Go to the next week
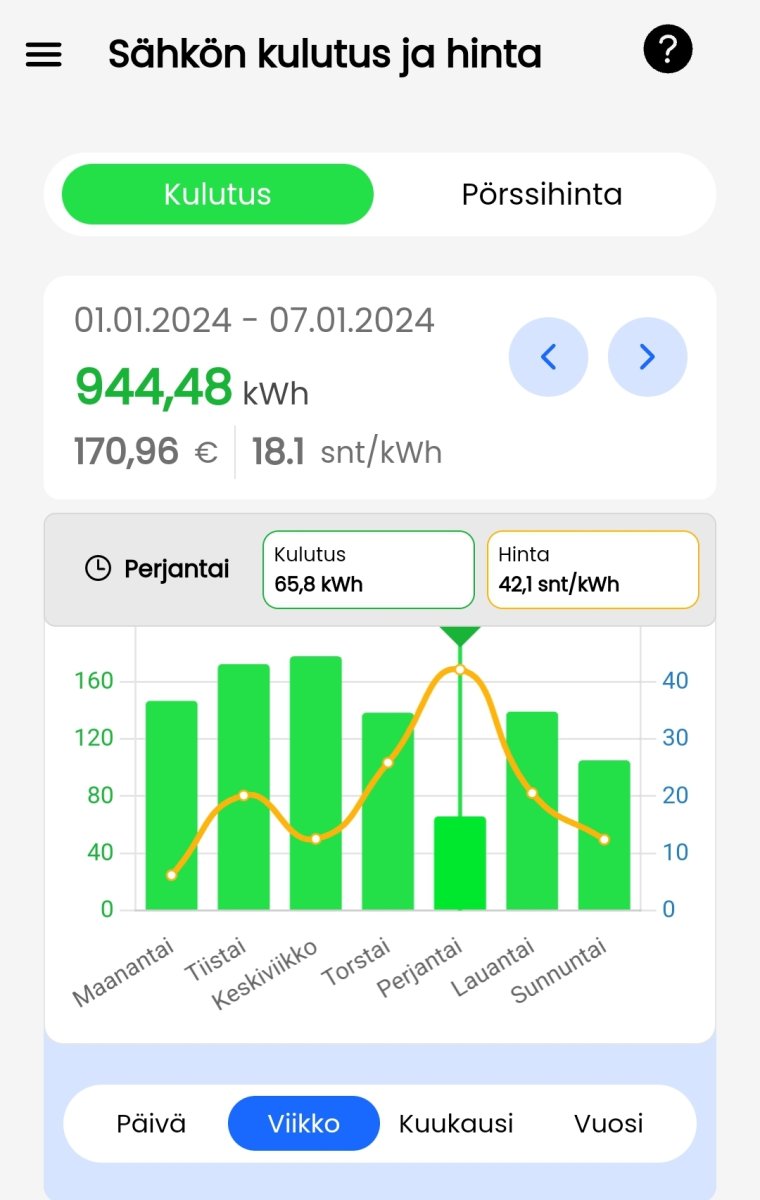The image size is (760, 1200). 647,357
